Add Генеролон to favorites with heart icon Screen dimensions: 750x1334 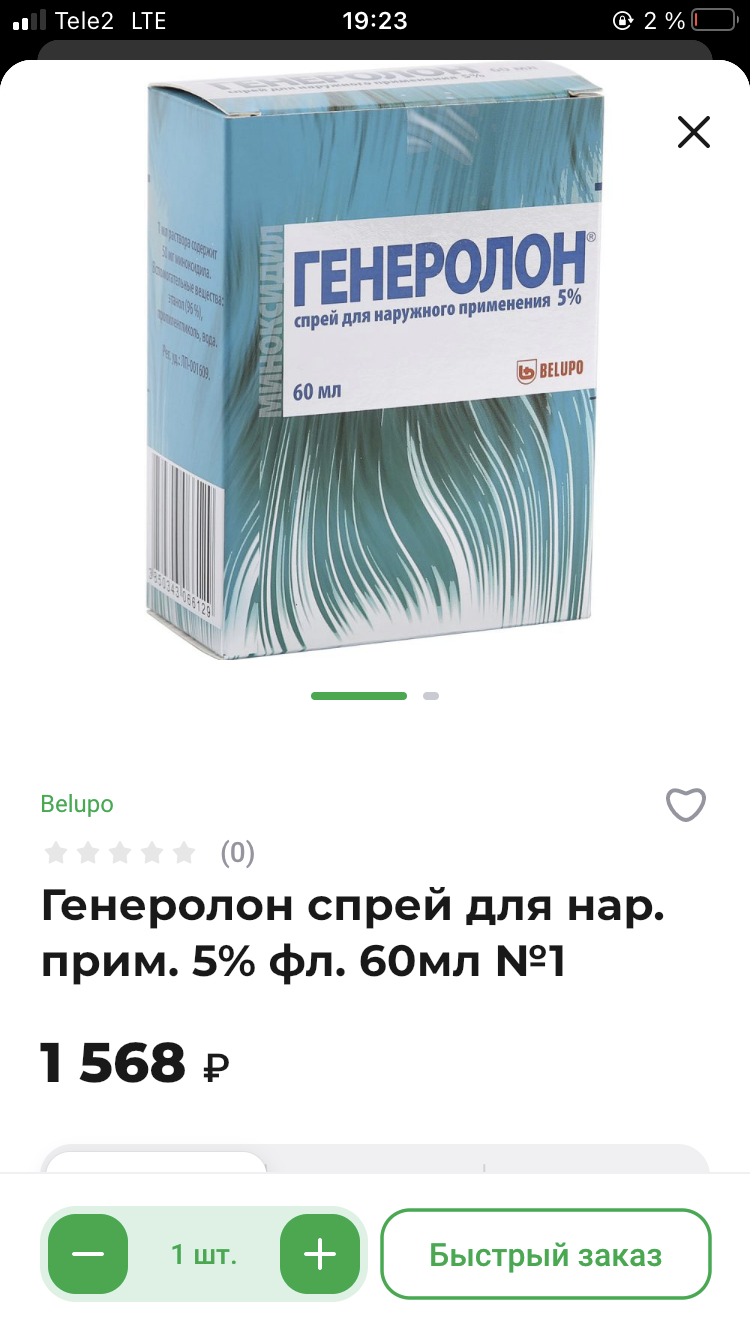686,805
